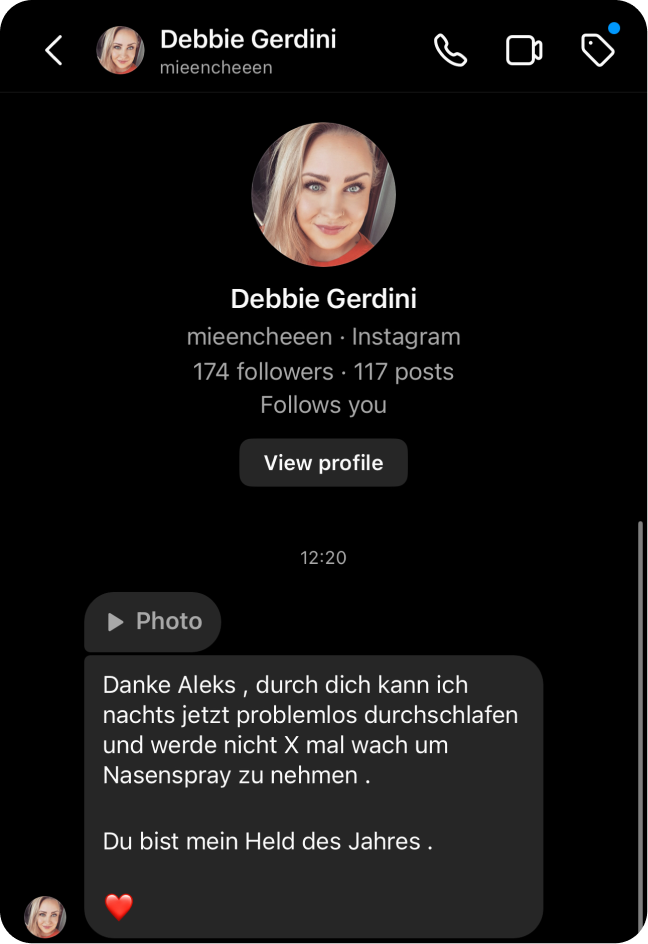Open the label tag icon
648x944 pixels.
(597, 50)
